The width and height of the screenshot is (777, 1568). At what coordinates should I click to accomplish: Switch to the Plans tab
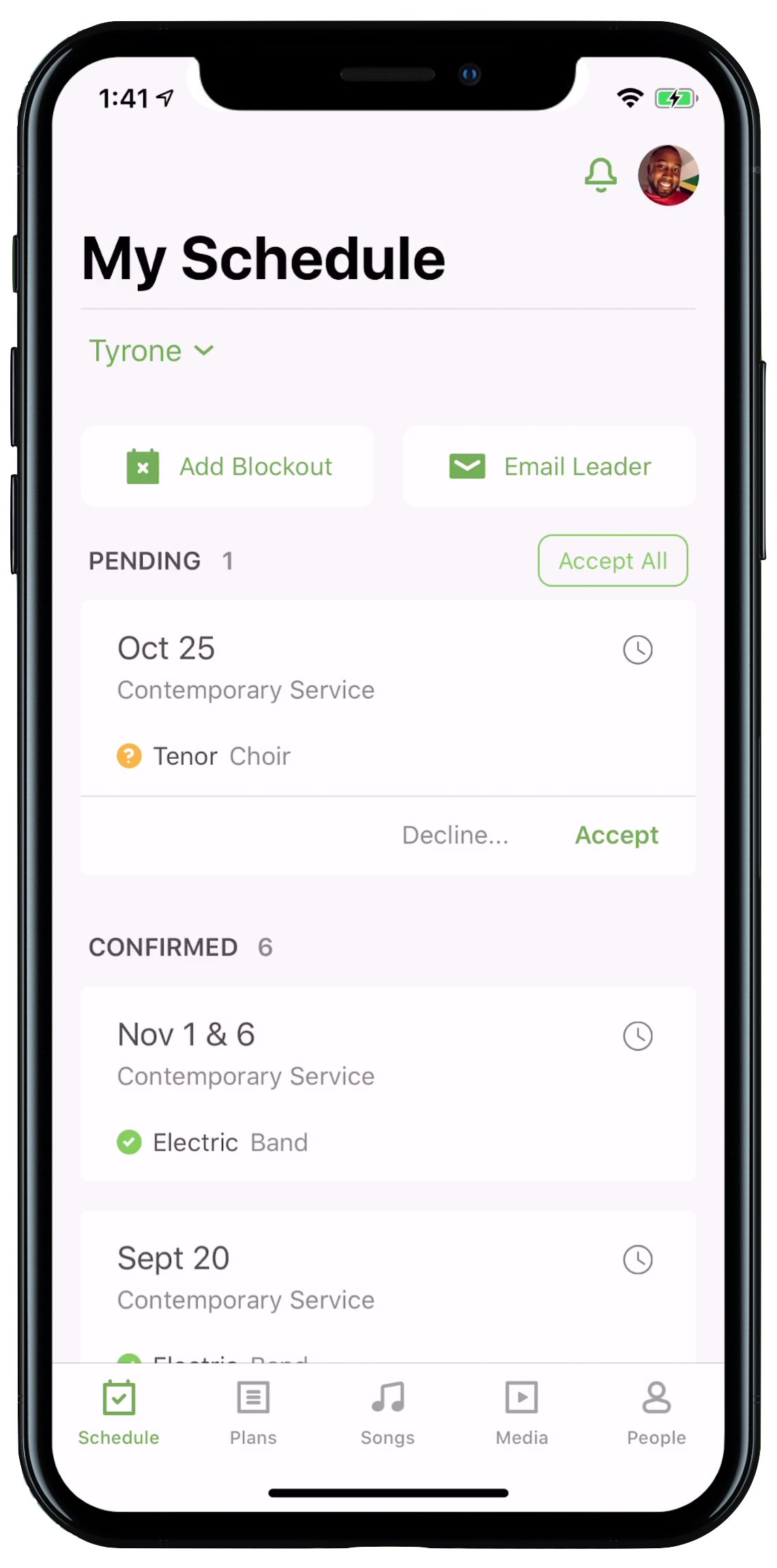click(253, 1412)
